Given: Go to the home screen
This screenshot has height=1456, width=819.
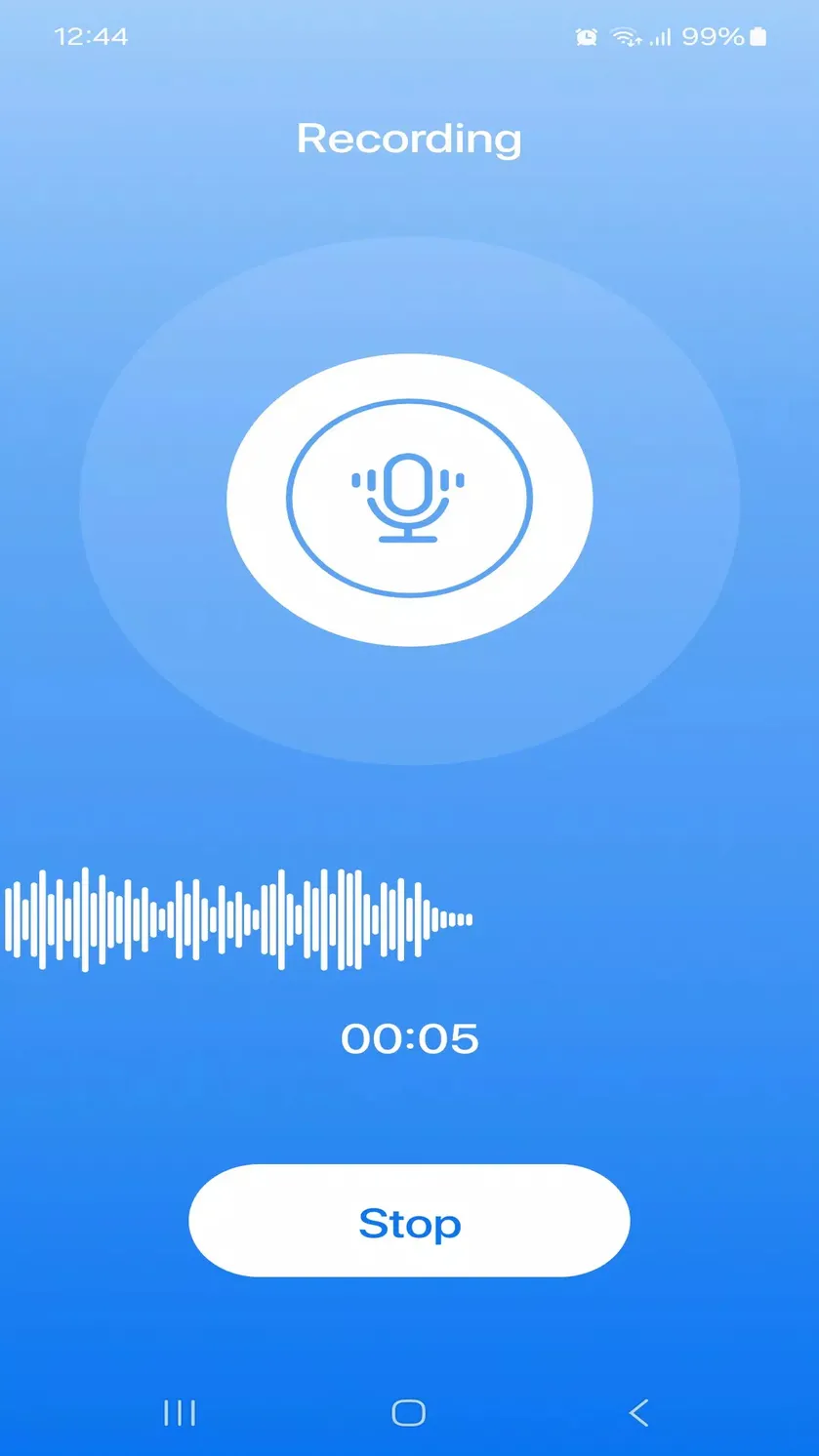Looking at the screenshot, I should point(409,1412).
